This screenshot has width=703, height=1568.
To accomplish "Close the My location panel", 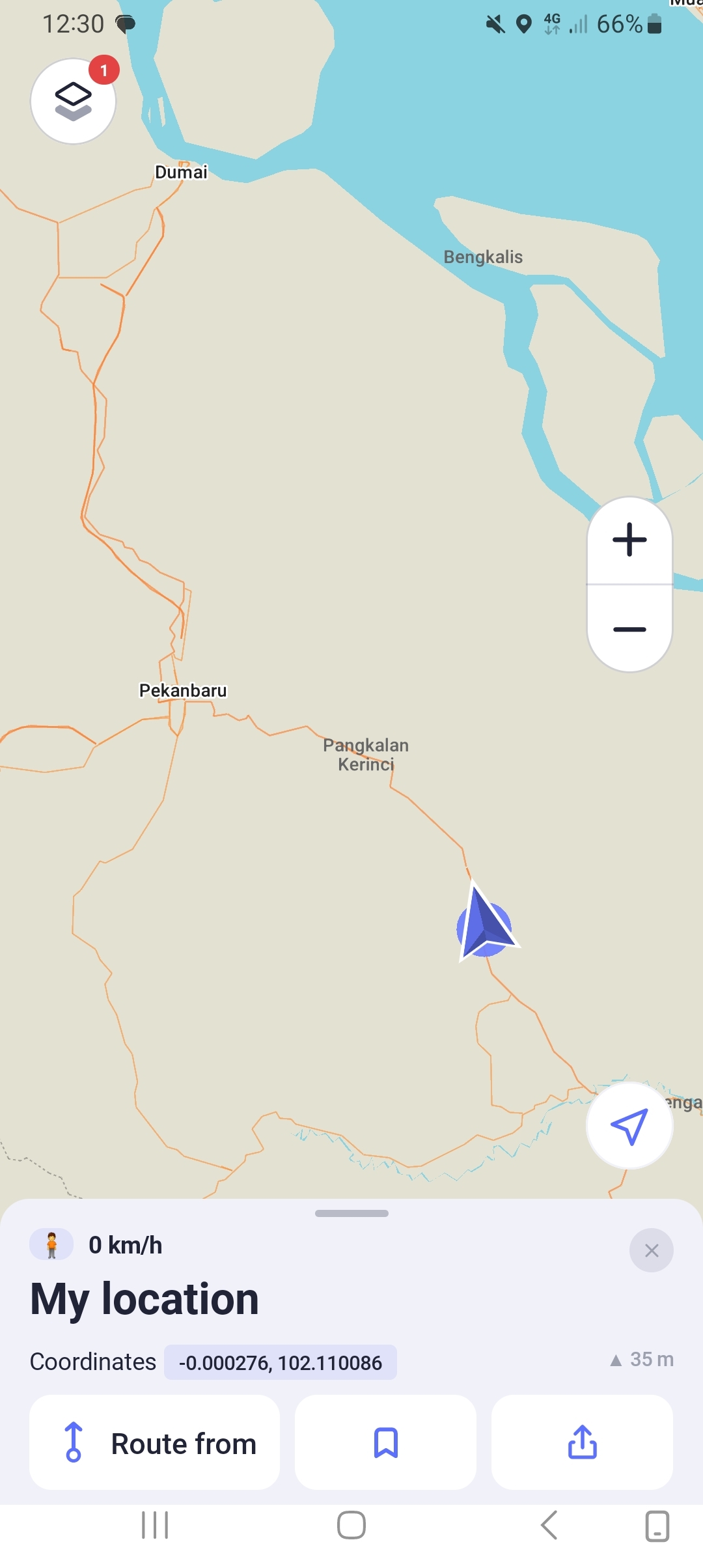I will point(651,1250).
